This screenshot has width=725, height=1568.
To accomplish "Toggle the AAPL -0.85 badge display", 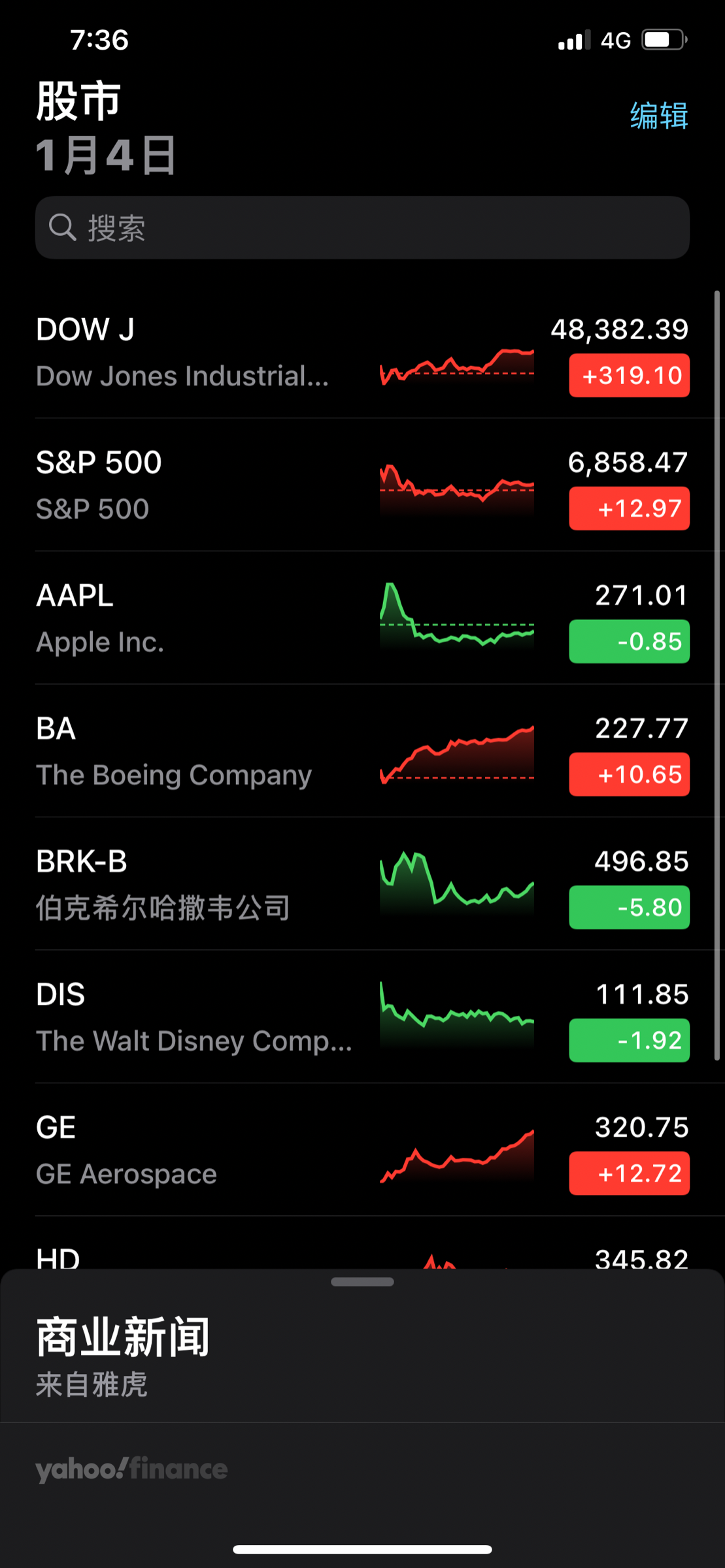I will pos(628,642).
